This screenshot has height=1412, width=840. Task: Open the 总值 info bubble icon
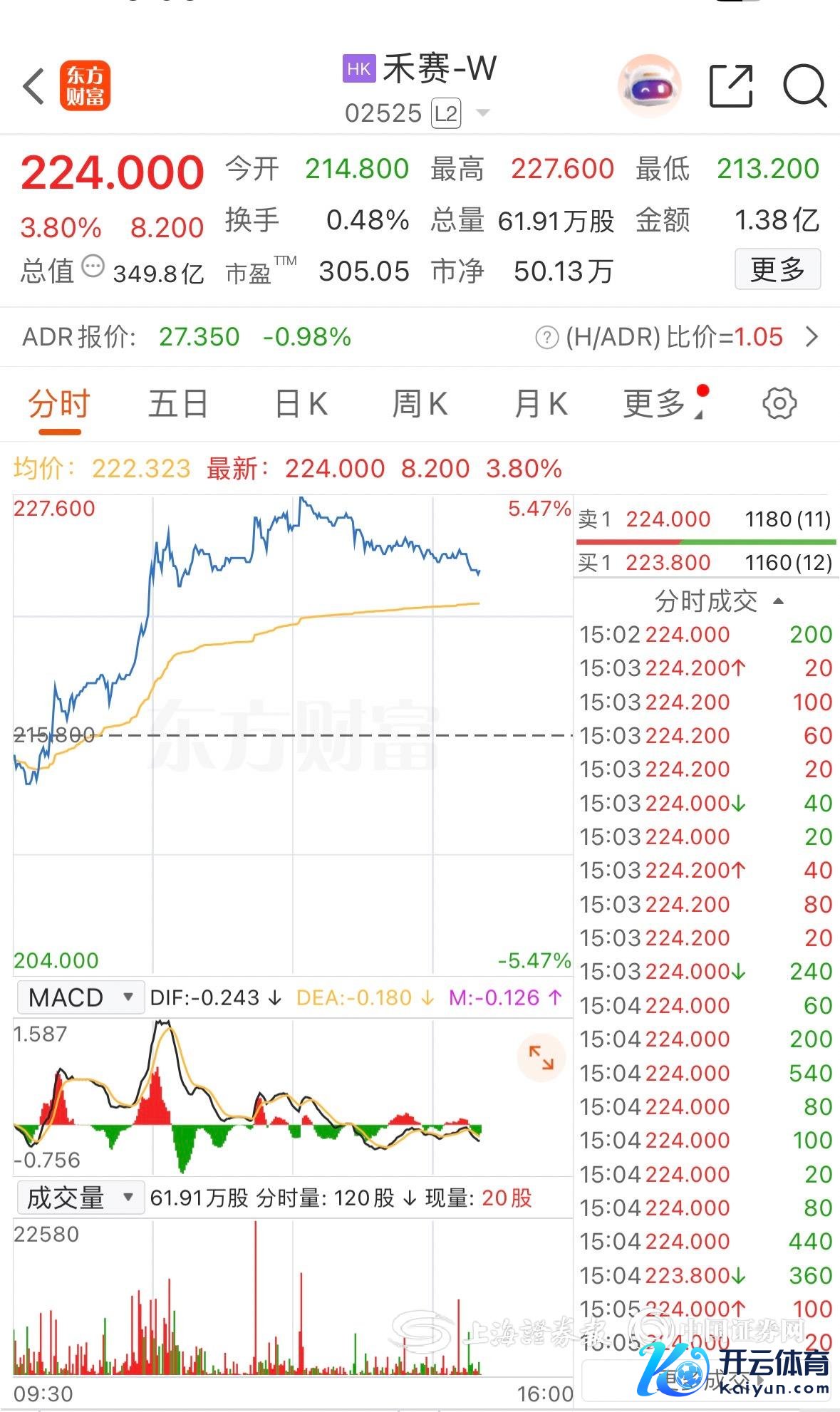pyautogui.click(x=93, y=267)
